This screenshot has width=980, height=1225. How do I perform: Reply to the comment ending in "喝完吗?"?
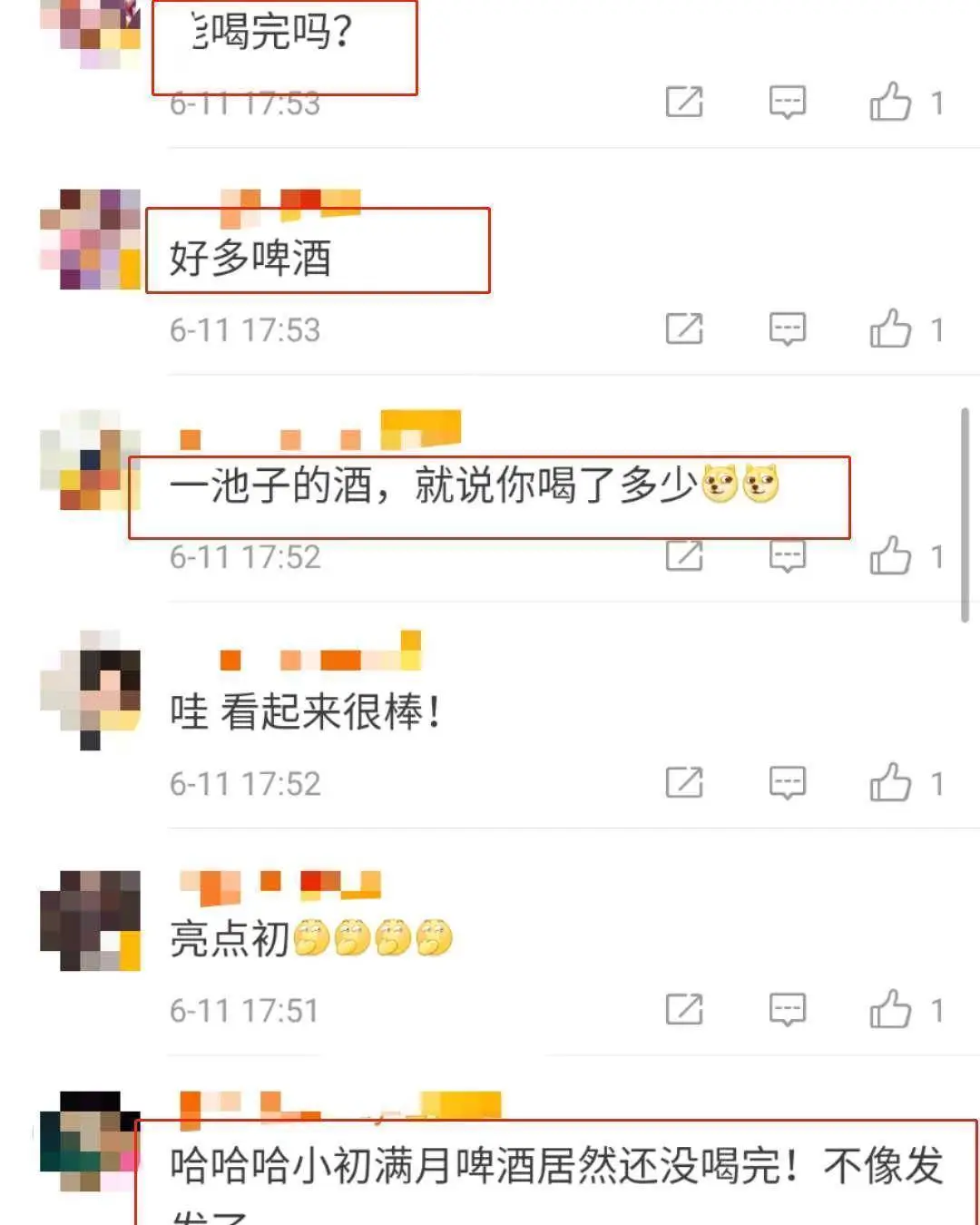click(x=787, y=102)
